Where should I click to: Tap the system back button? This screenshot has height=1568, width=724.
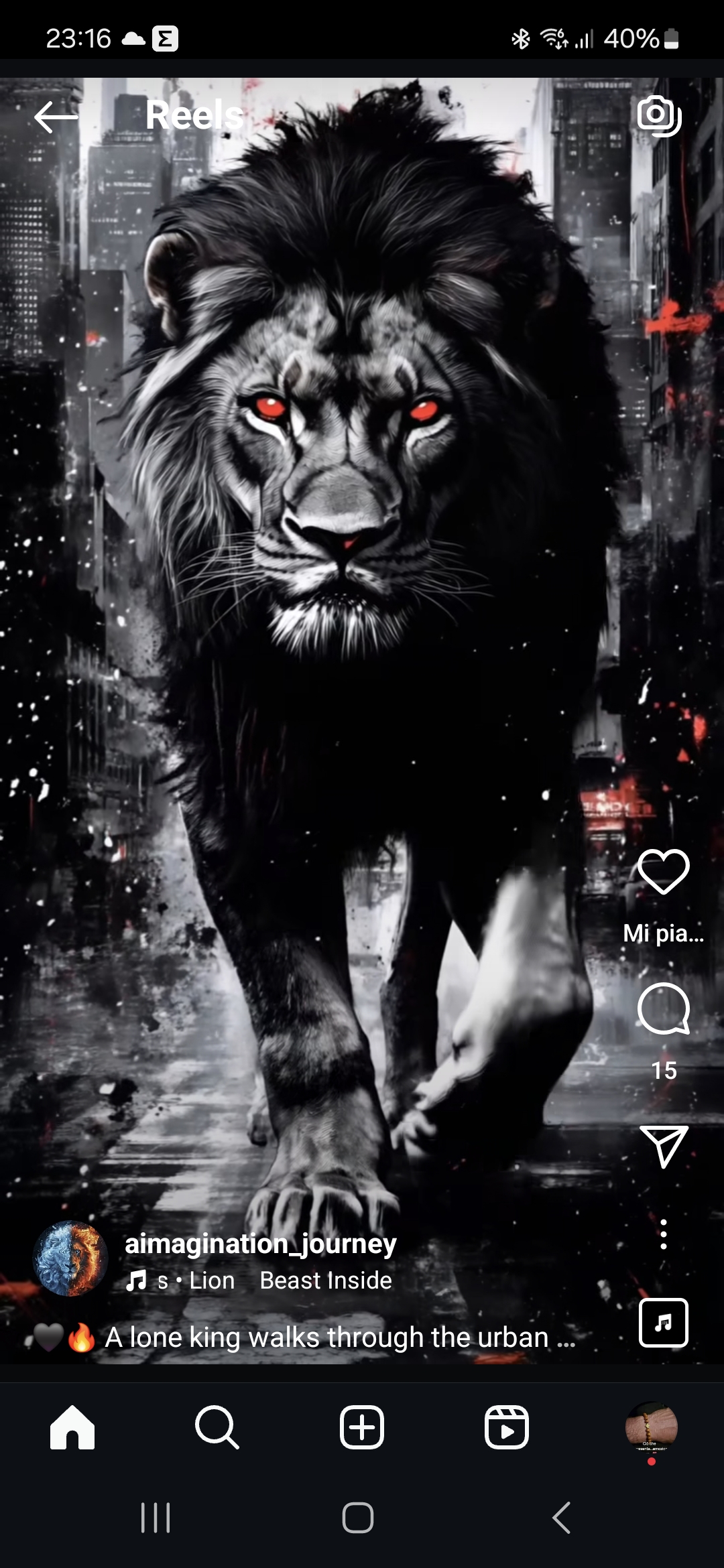click(562, 1518)
